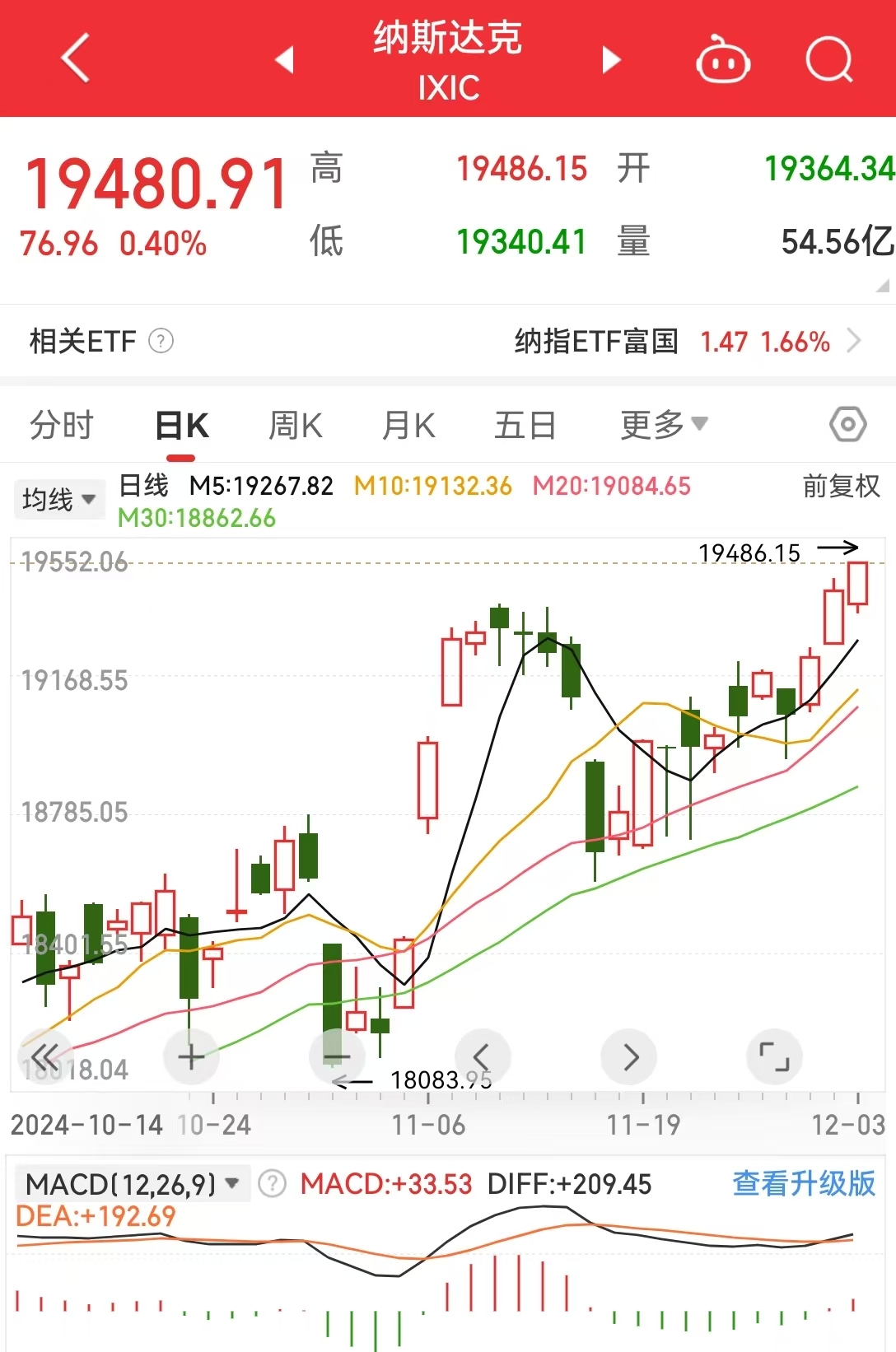The height and width of the screenshot is (1352, 896).
Task: Jump to earliest data with double-left arrow
Action: click(x=45, y=1056)
